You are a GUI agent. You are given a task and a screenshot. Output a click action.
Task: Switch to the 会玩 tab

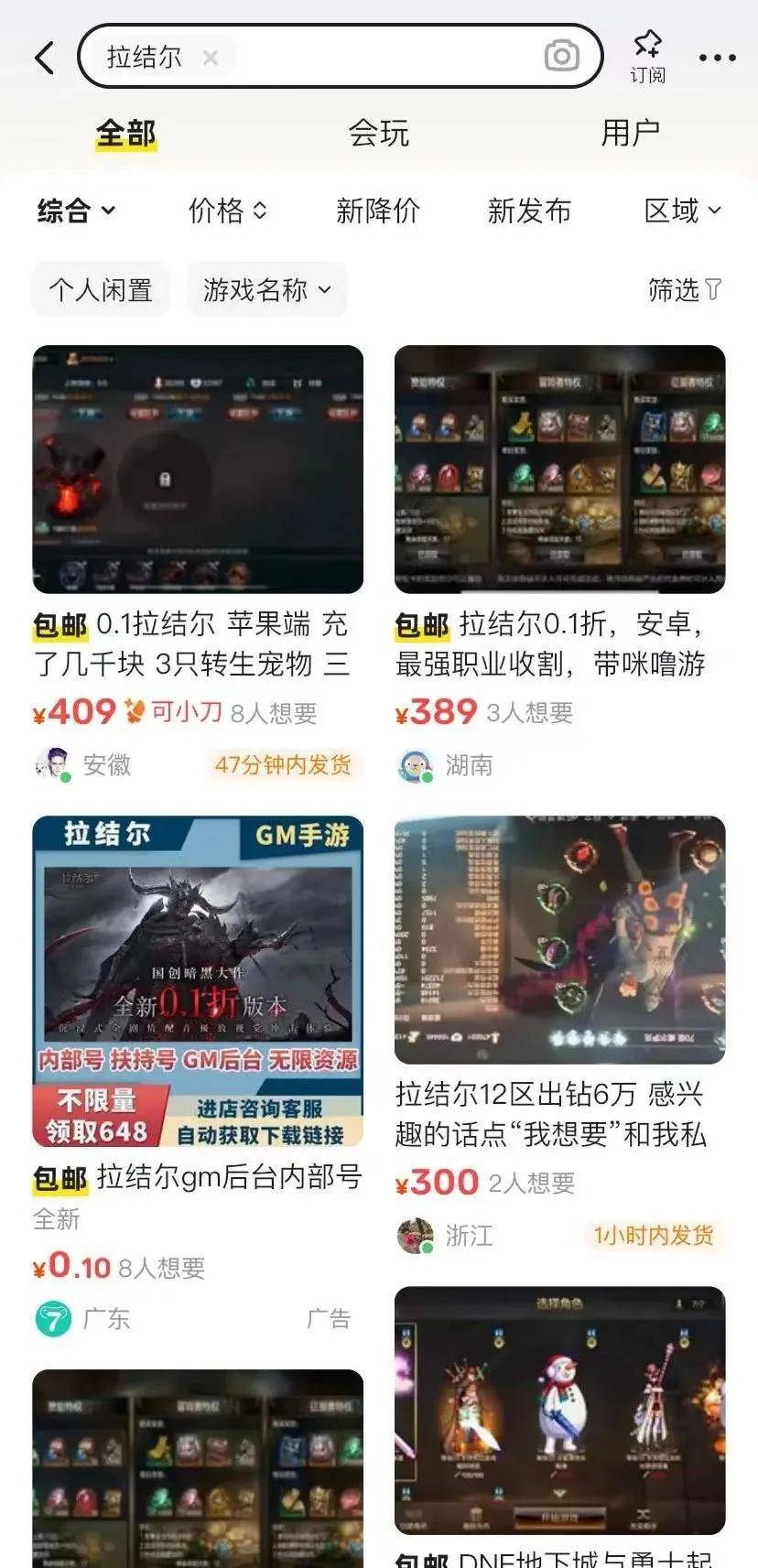coord(378,134)
